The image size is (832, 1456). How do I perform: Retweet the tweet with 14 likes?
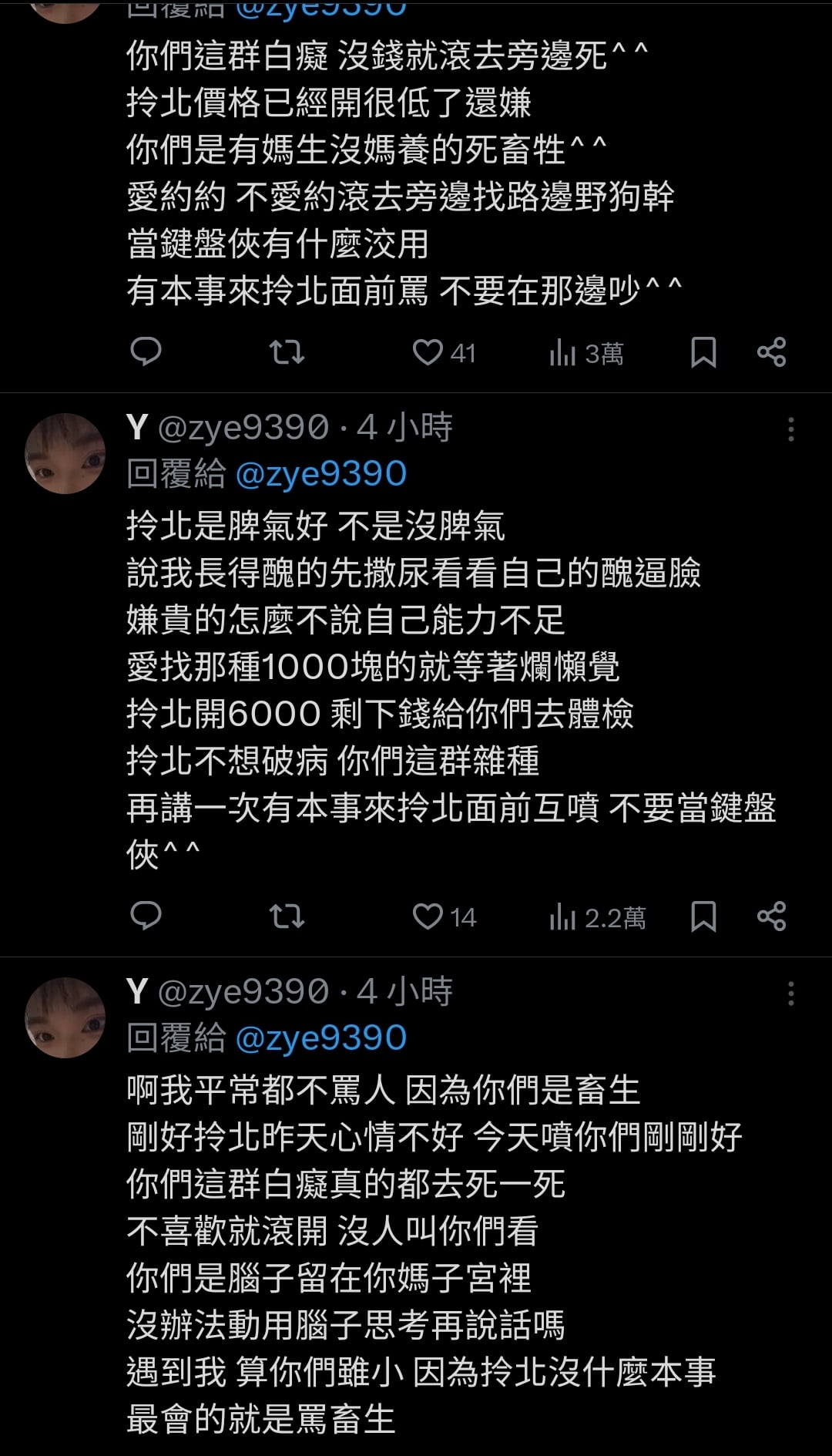pos(287,916)
